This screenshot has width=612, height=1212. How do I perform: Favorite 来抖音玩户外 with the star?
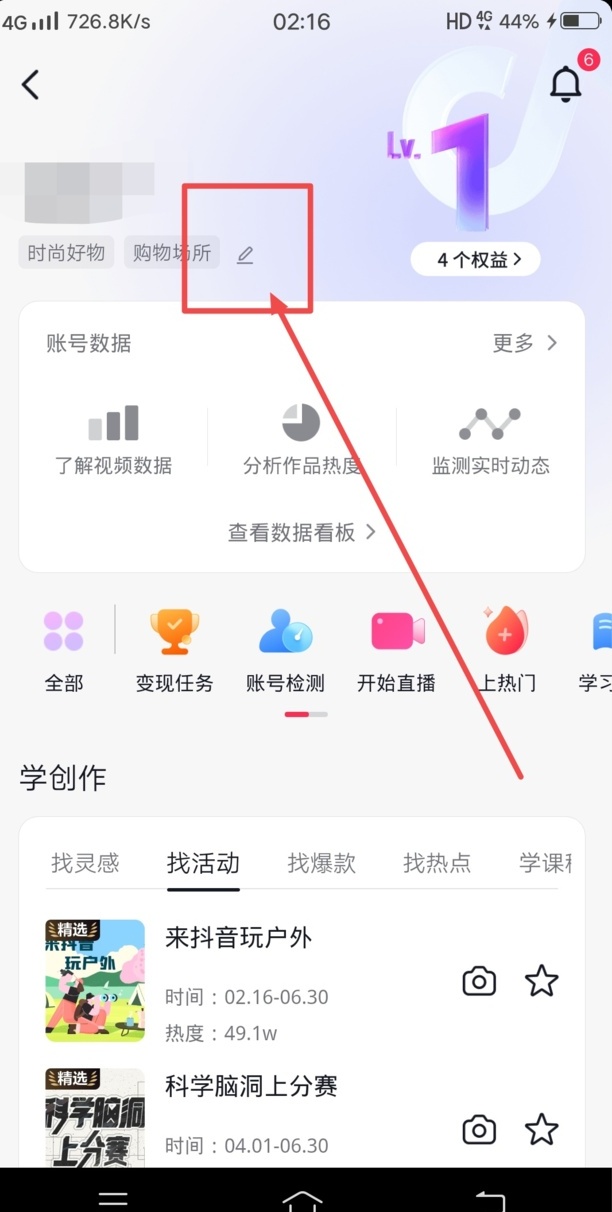541,982
